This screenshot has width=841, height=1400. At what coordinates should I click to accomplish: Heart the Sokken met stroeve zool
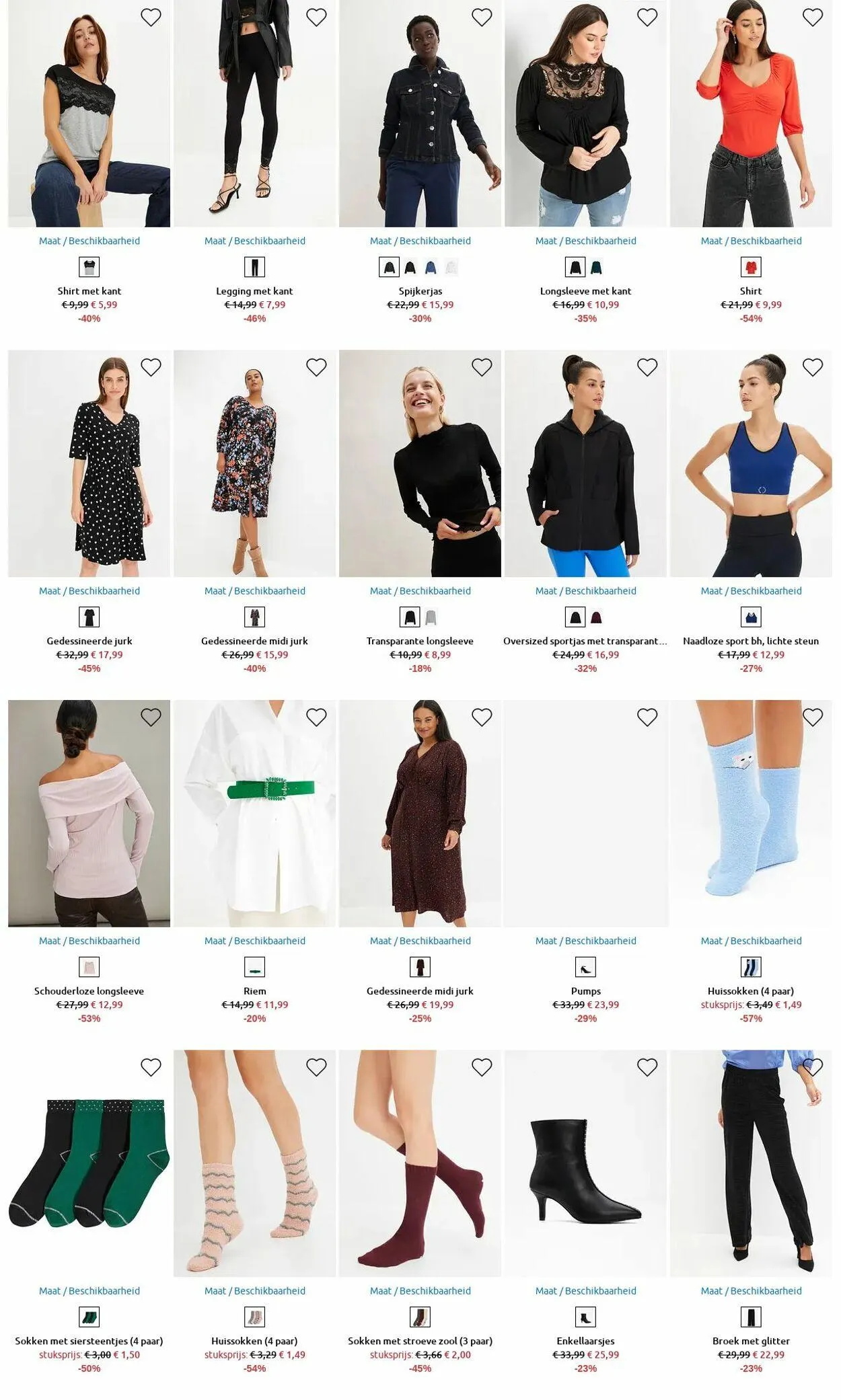482,1067
